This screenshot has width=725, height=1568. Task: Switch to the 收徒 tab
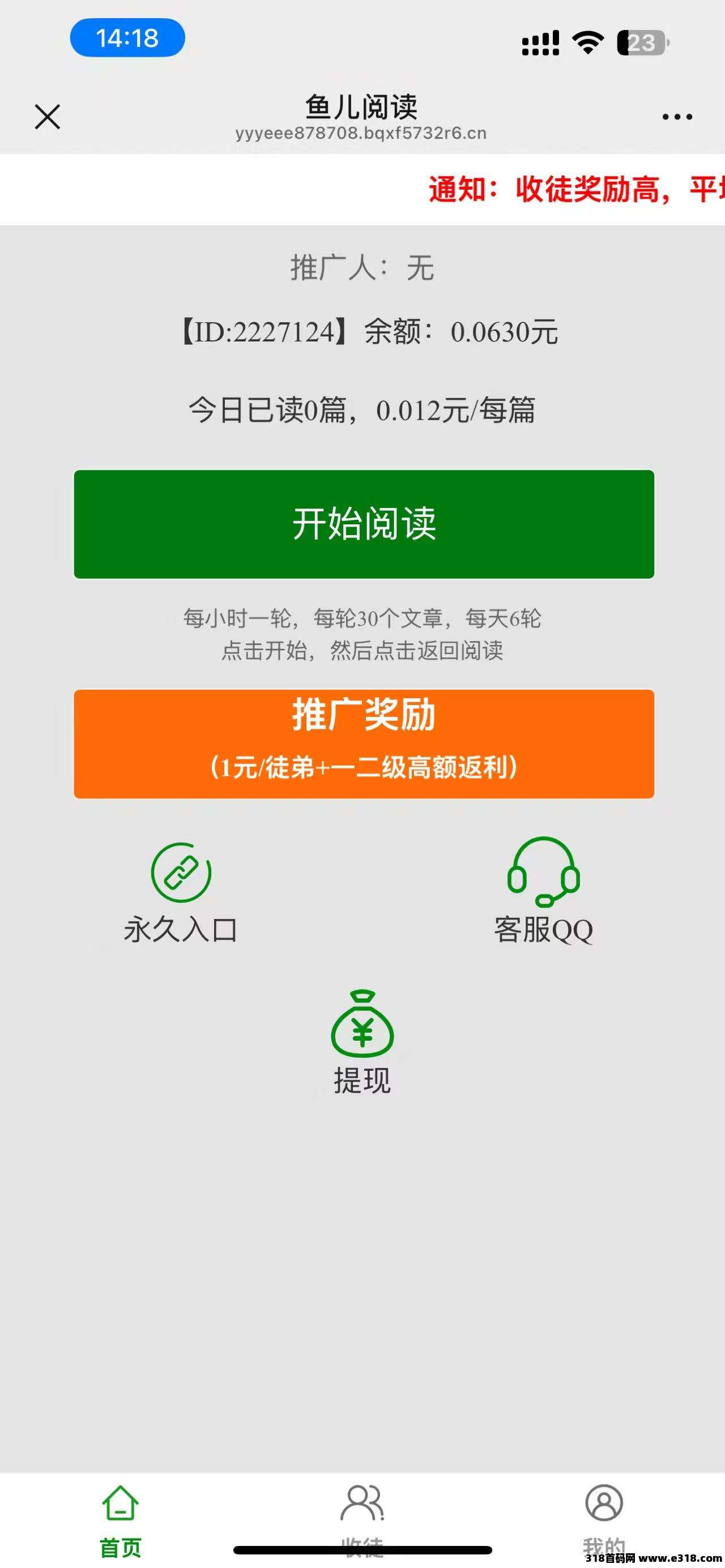point(362,1517)
